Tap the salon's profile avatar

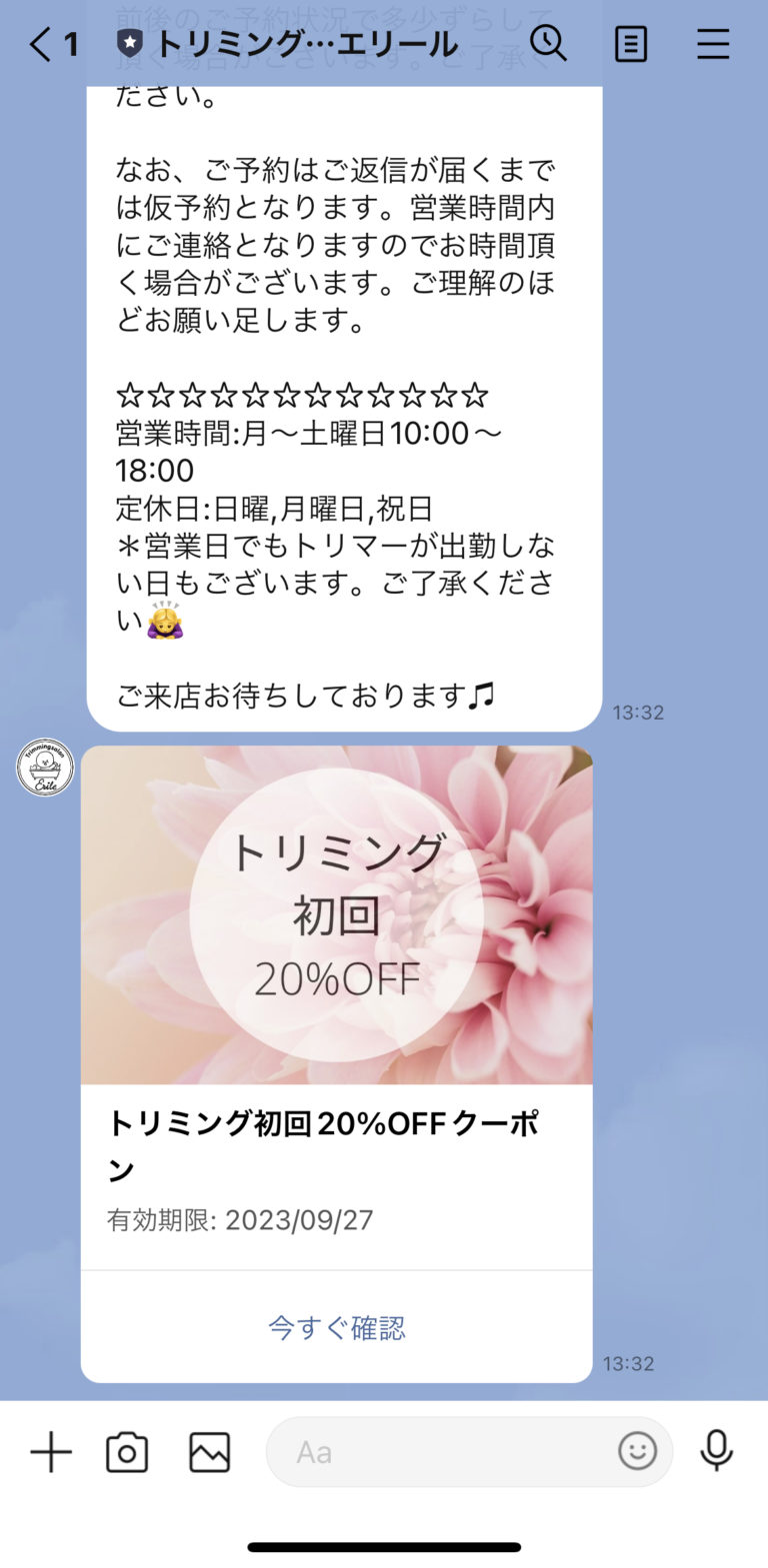tap(44, 767)
